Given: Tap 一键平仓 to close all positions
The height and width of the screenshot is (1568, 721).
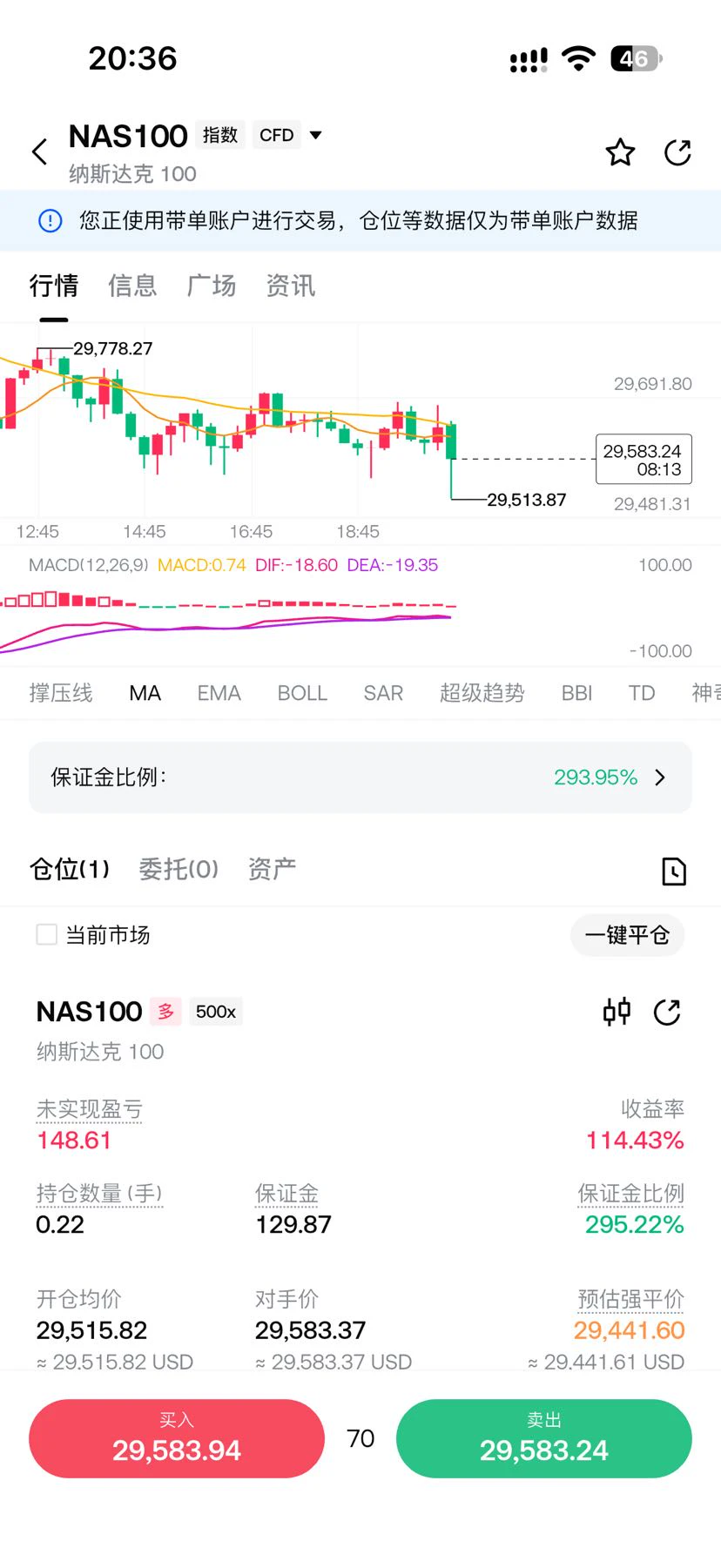Looking at the screenshot, I should pos(627,935).
